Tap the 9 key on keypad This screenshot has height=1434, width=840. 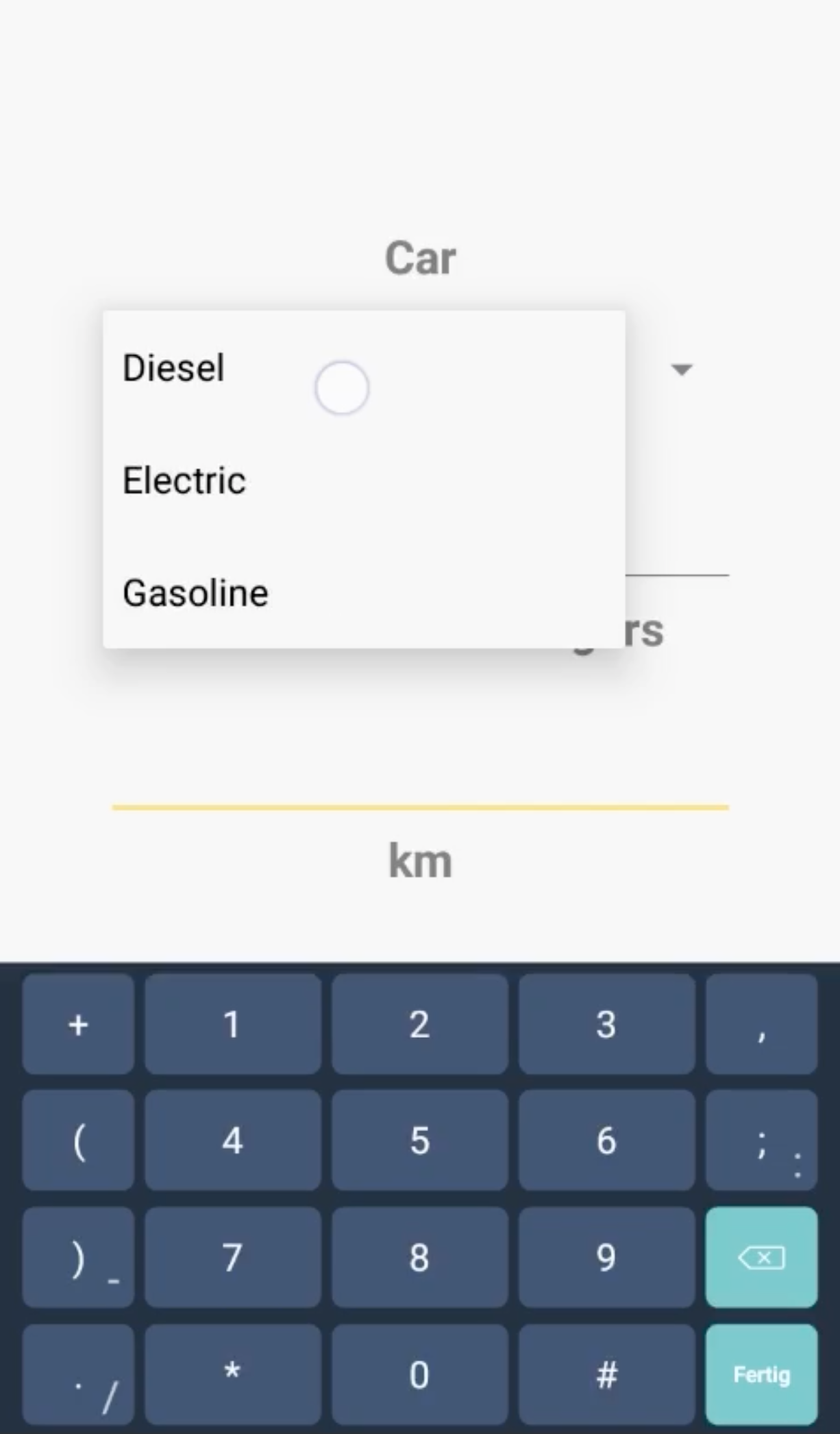(606, 1257)
